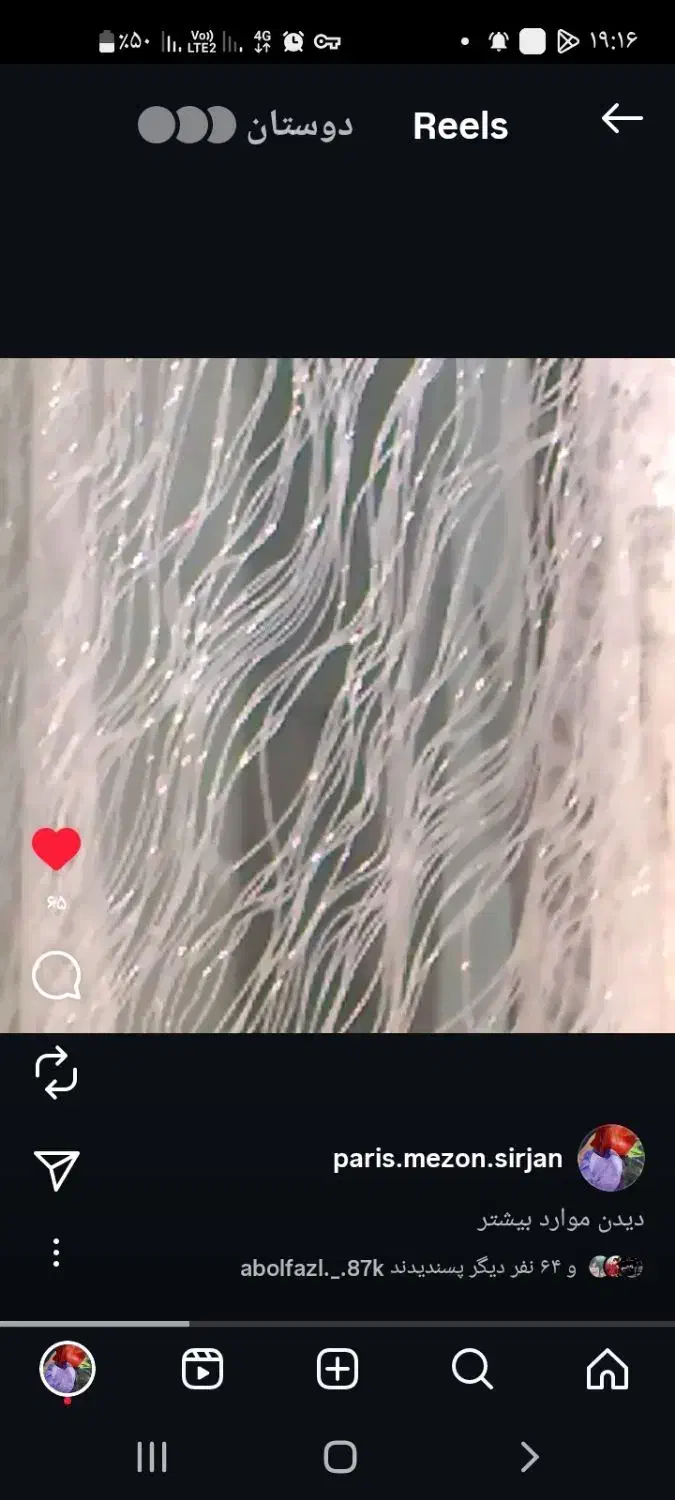Expand the caption with دیدن موارد بیشتر

coord(560,1220)
